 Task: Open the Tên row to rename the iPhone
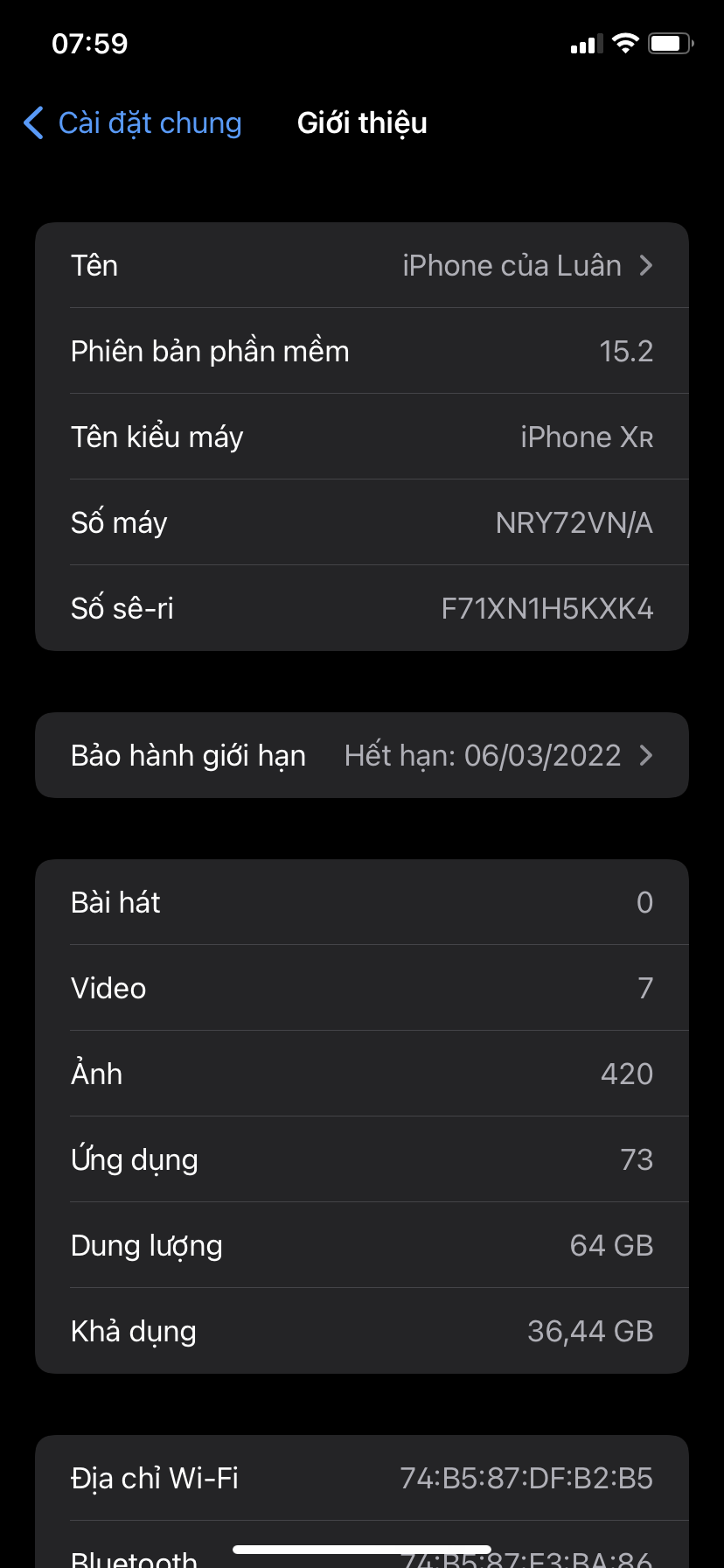[362, 266]
